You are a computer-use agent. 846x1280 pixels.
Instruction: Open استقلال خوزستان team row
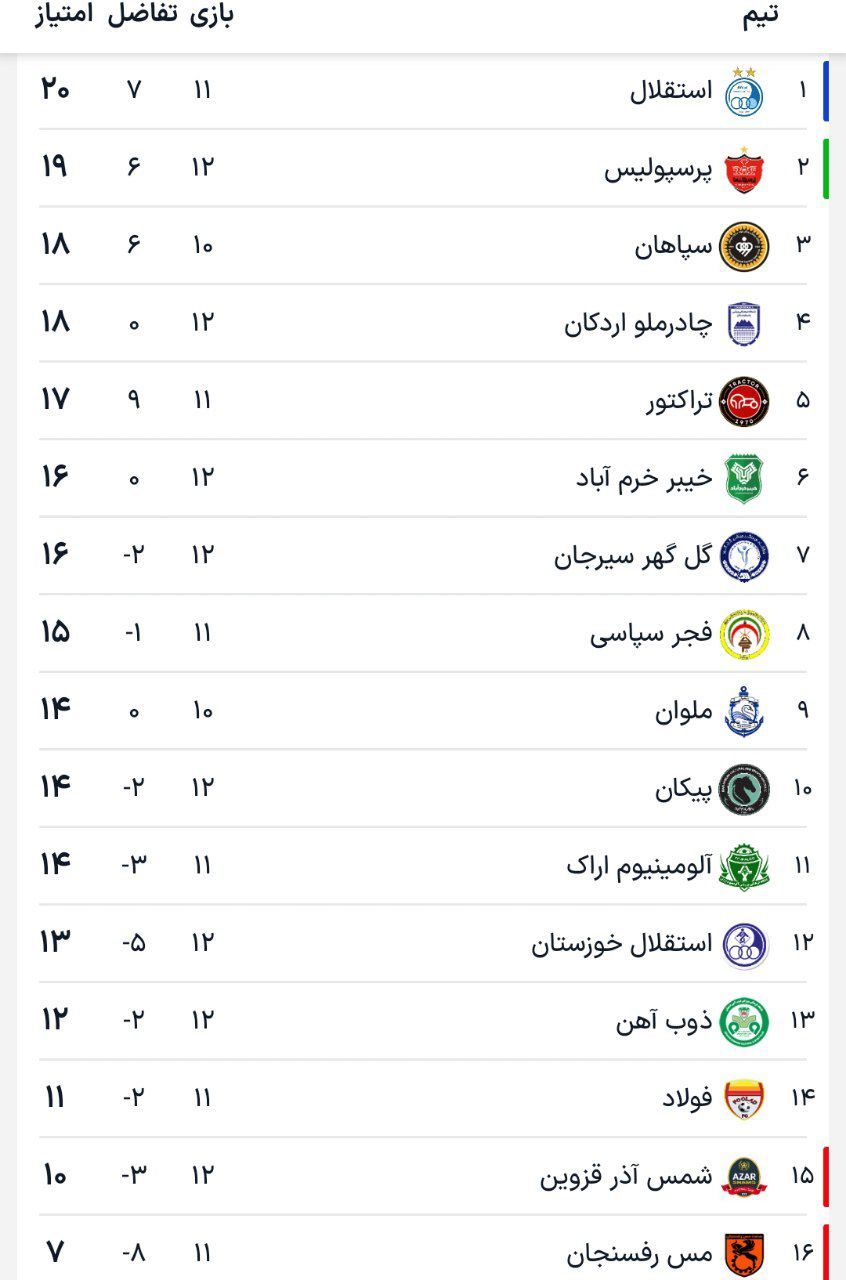[423, 943]
